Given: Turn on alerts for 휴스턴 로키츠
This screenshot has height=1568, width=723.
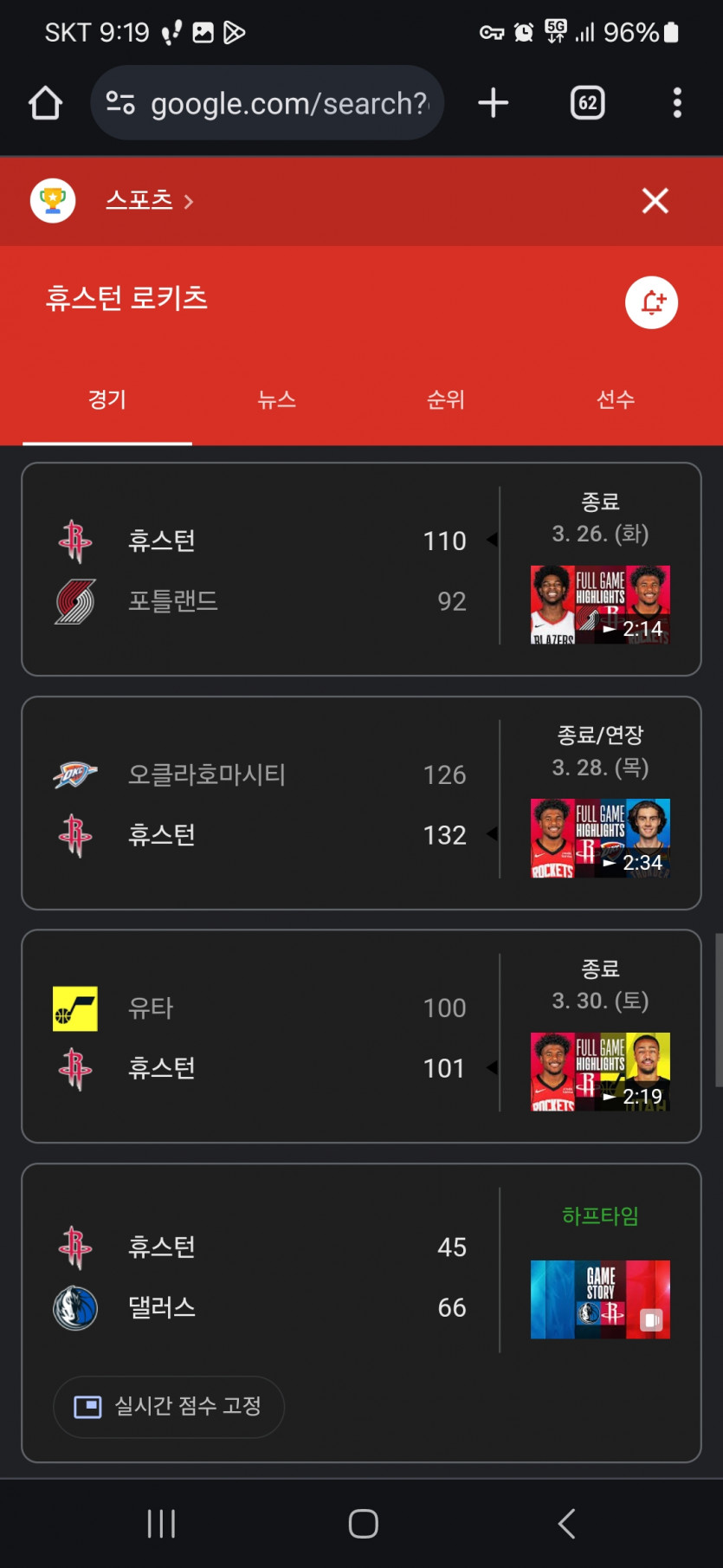Looking at the screenshot, I should pos(651,302).
